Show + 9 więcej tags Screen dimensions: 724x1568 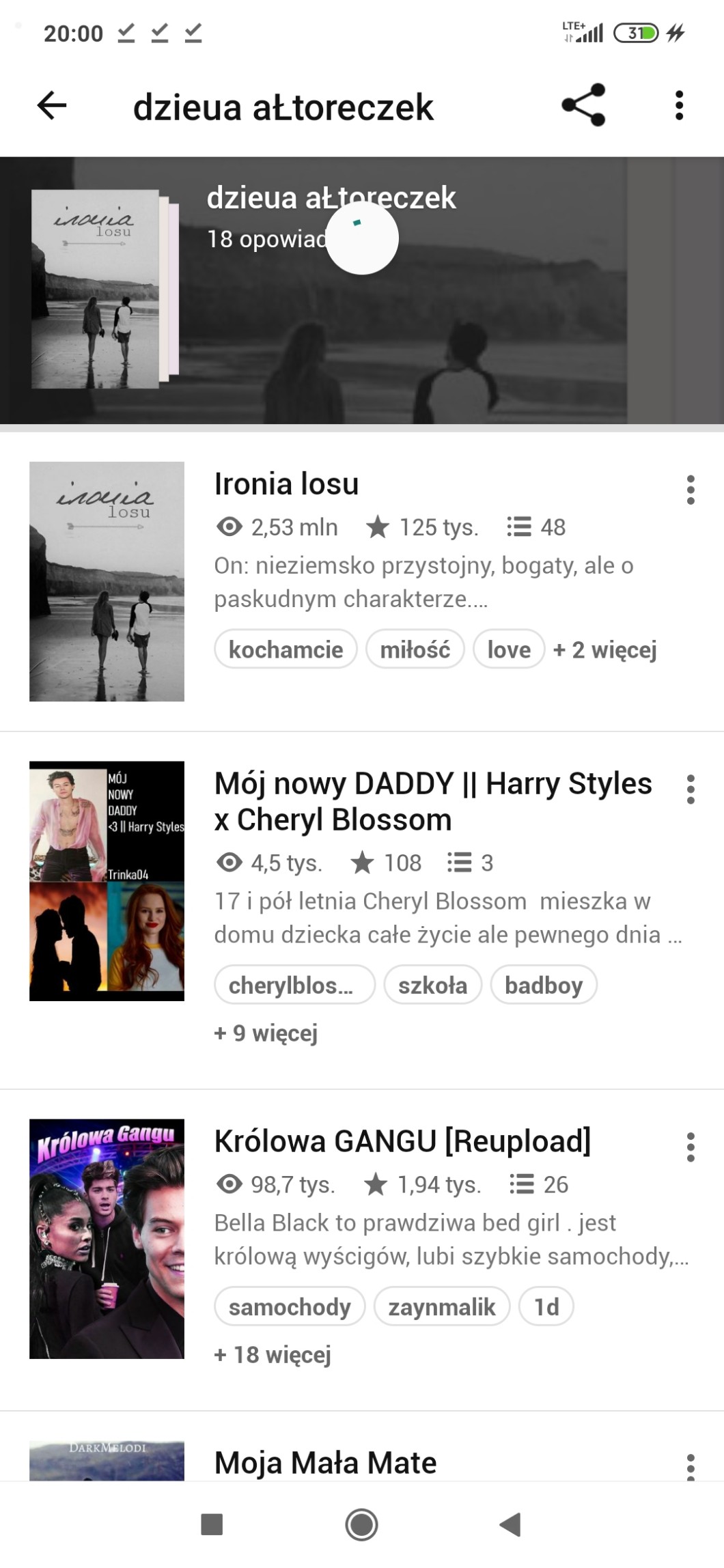point(266,1033)
